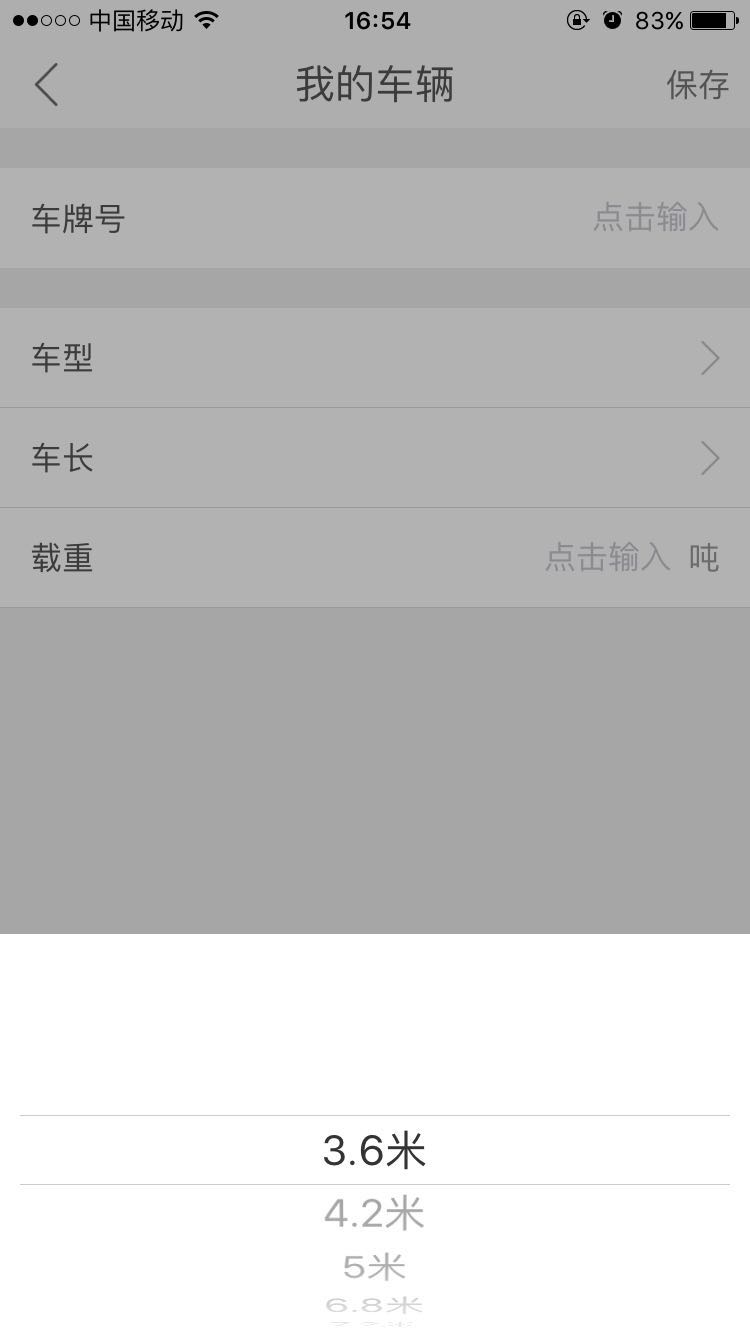Image resolution: width=750 pixels, height=1334 pixels.
Task: Tap the 我的车辆 title text
Action: point(375,85)
